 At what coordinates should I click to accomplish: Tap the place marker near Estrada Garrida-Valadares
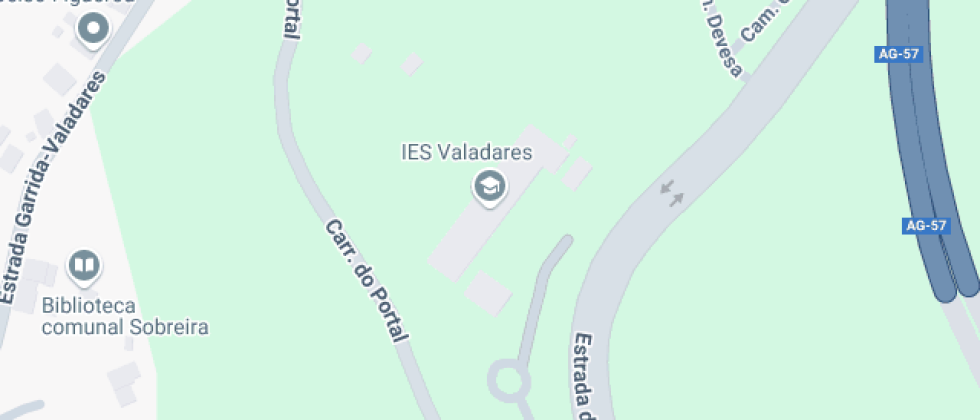coord(95,29)
